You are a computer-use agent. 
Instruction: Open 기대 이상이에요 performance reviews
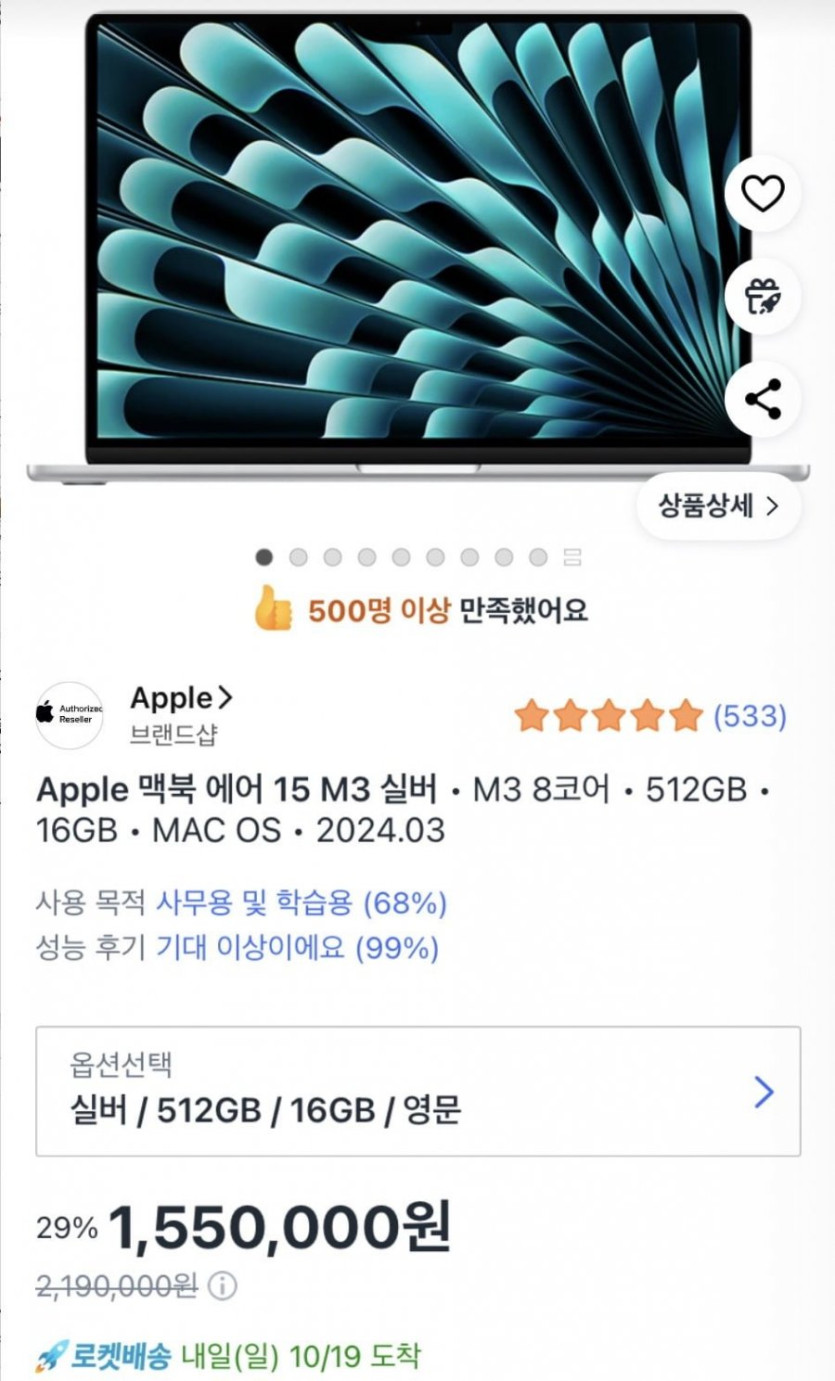coord(297,947)
